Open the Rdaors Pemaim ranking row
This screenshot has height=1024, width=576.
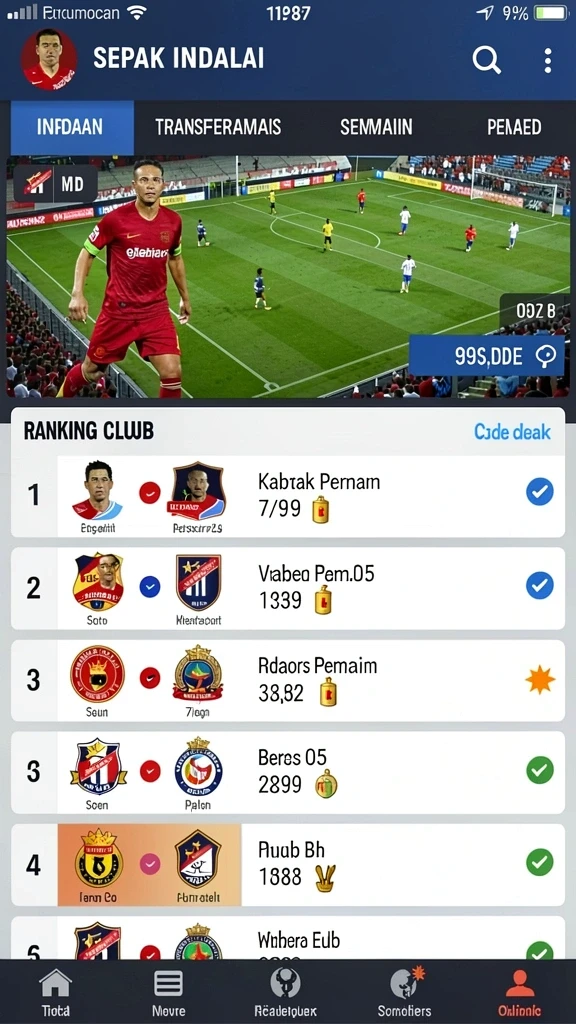pos(288,680)
